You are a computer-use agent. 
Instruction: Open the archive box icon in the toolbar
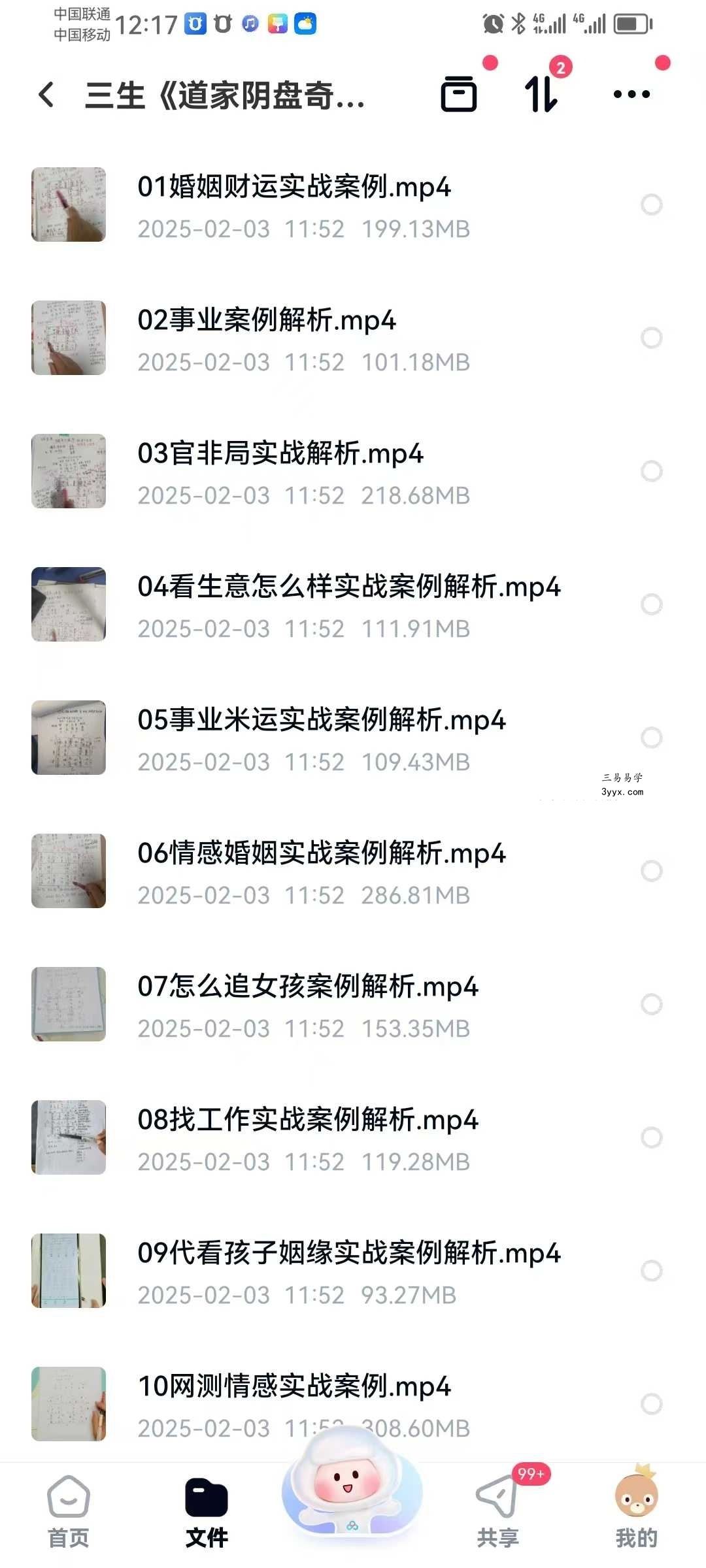(x=459, y=94)
